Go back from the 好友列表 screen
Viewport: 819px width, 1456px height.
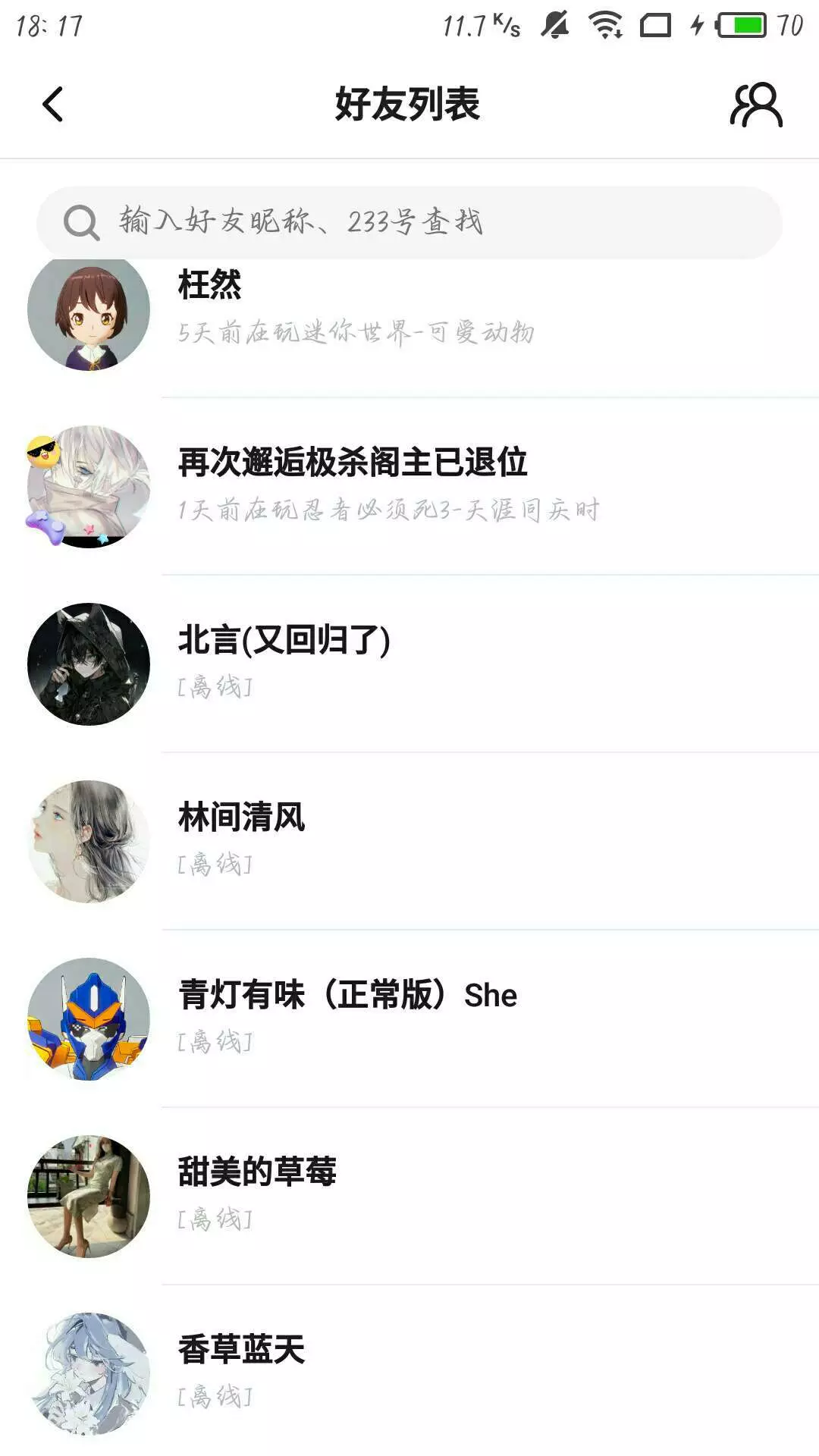(x=52, y=104)
